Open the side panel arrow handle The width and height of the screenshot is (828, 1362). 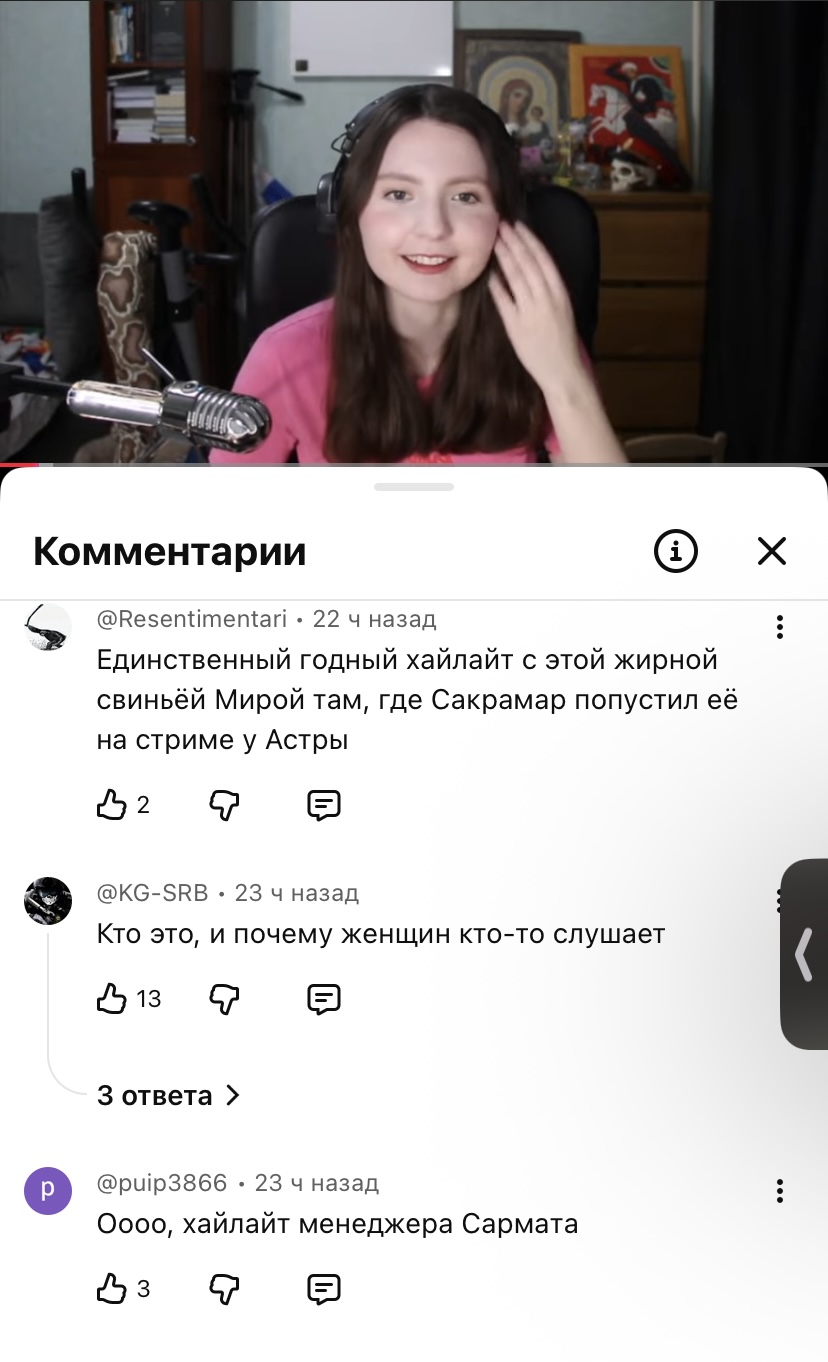[804, 954]
